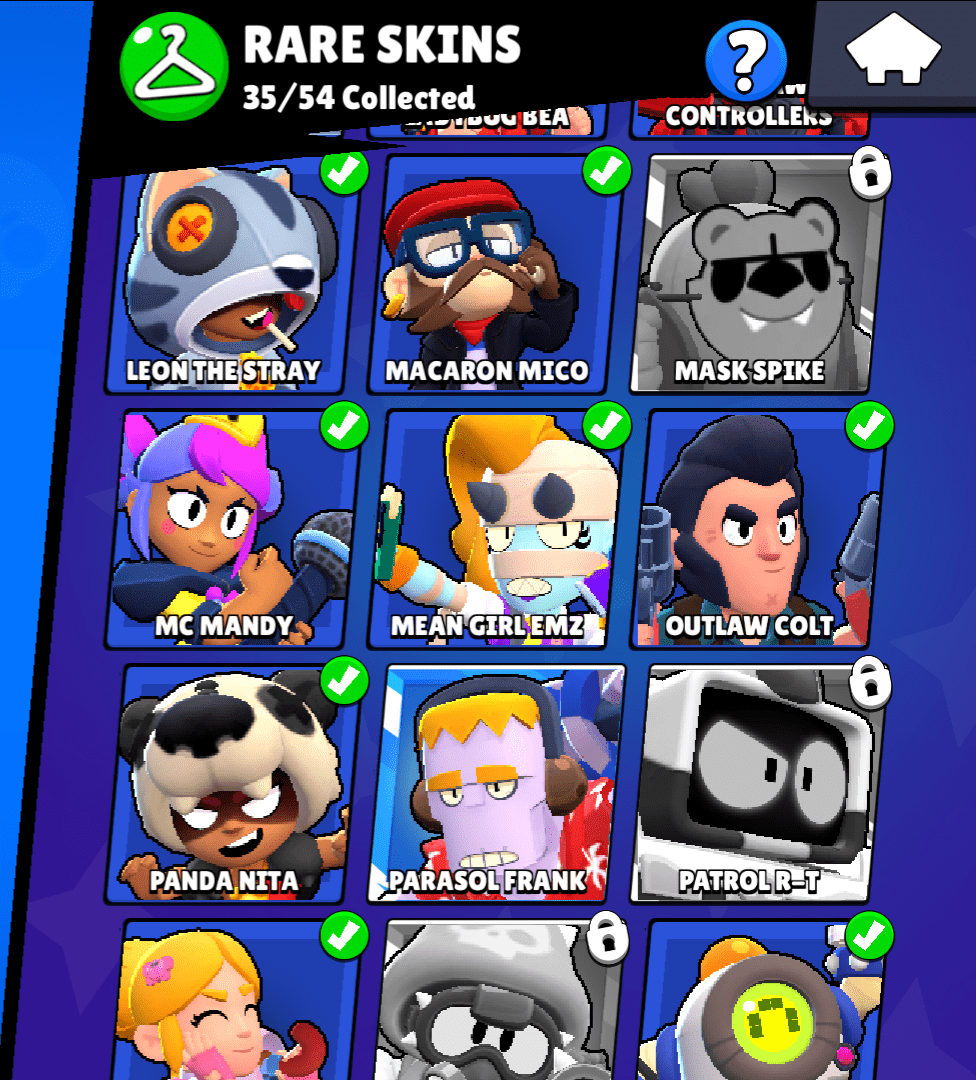The height and width of the screenshot is (1080, 976).
Task: View the Outlaw Colt skin
Action: pos(759,528)
